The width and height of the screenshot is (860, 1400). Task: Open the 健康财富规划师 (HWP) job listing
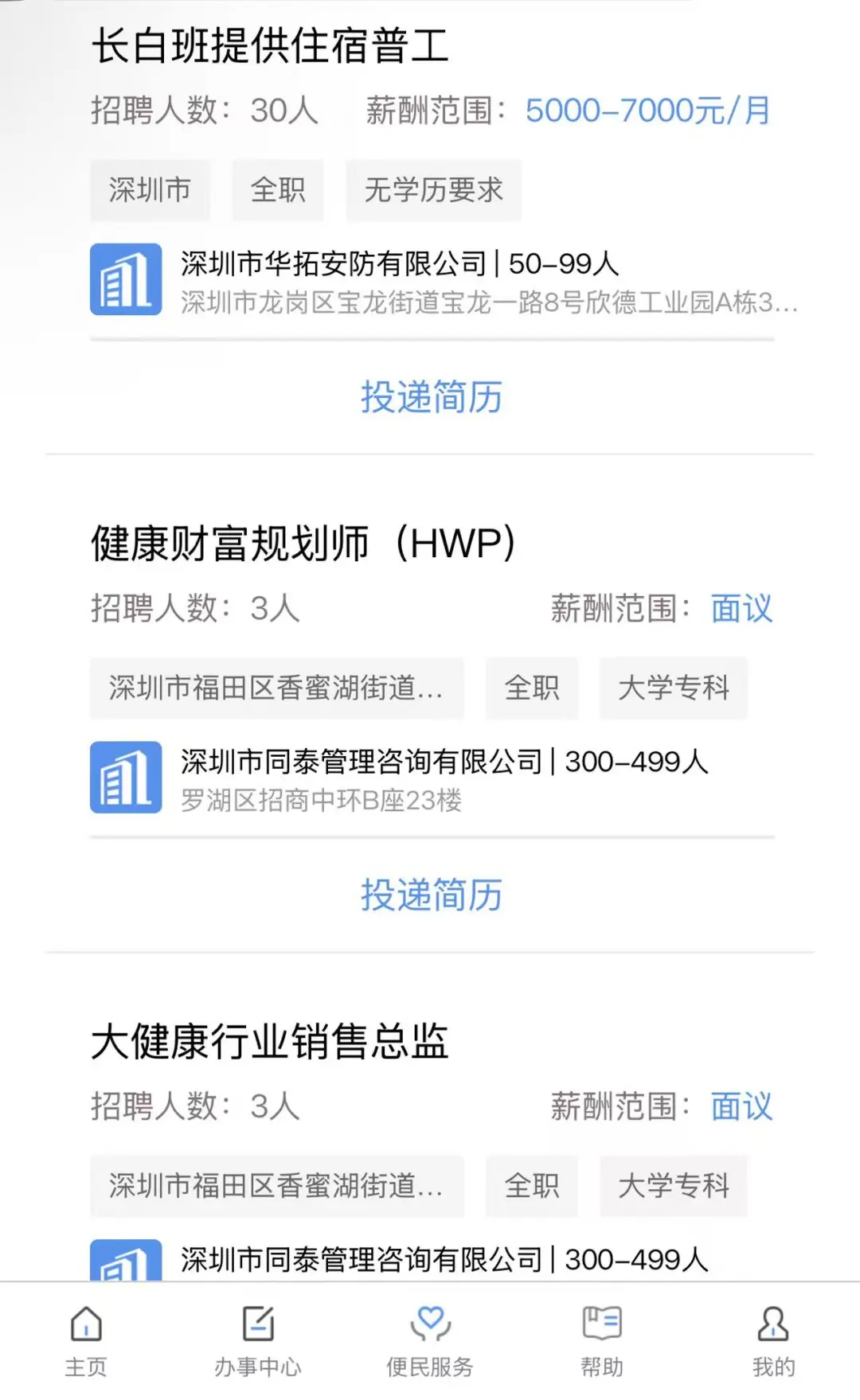coord(303,544)
